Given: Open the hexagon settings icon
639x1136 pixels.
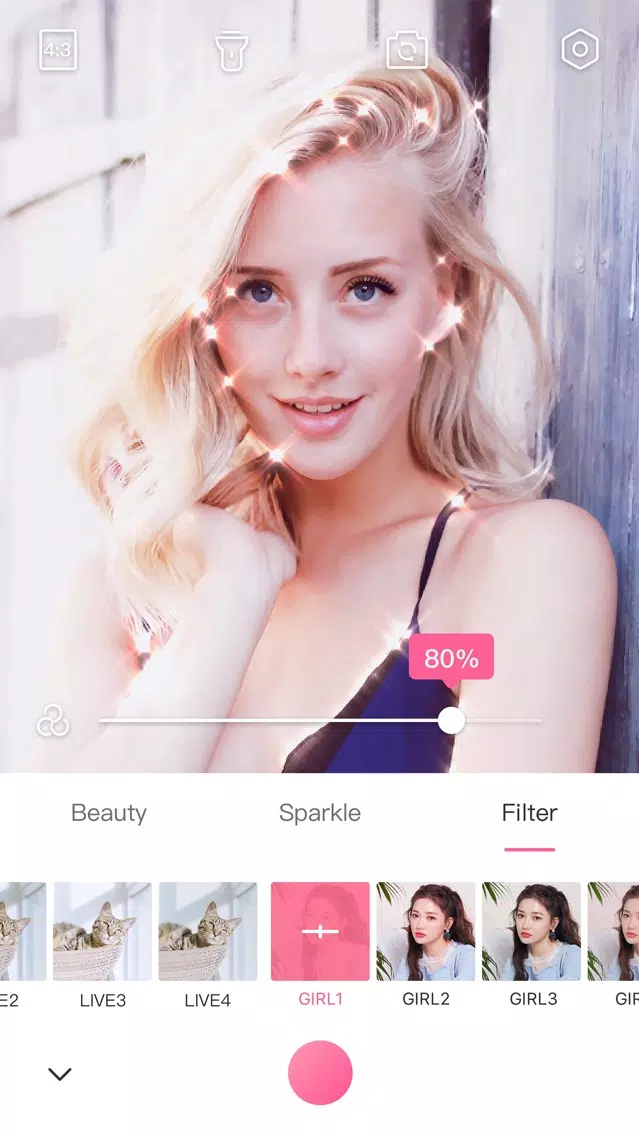Looking at the screenshot, I should pyautogui.click(x=580, y=49).
